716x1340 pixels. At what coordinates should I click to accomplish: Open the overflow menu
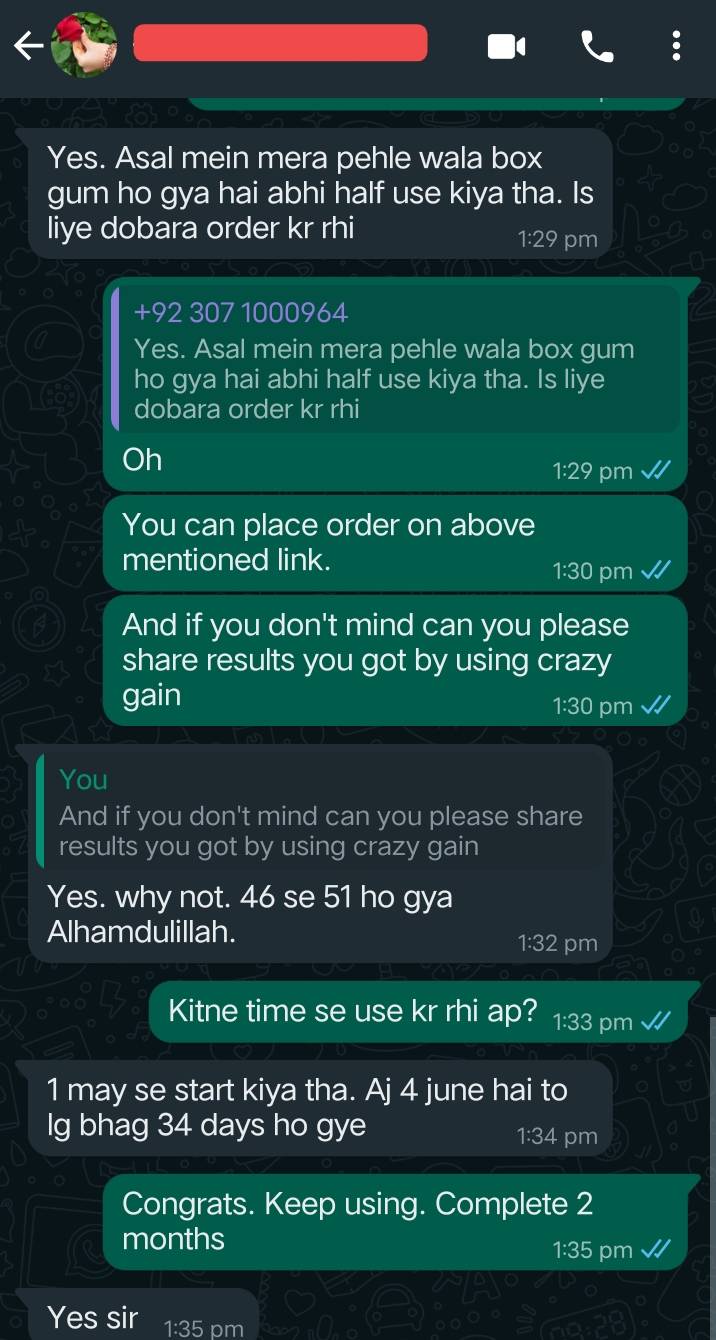coord(677,46)
